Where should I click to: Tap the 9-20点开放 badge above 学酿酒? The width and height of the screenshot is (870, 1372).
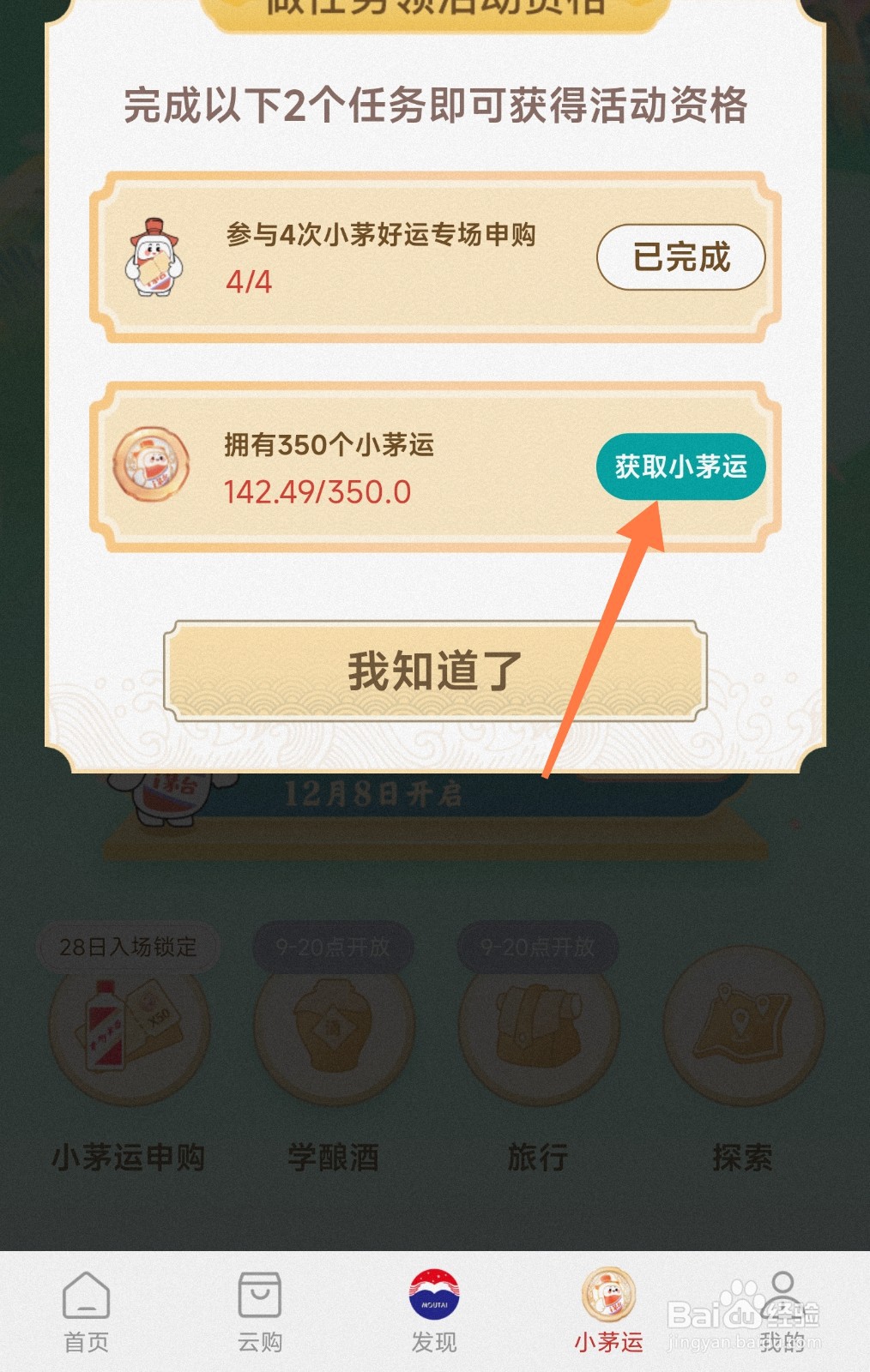pyautogui.click(x=333, y=947)
